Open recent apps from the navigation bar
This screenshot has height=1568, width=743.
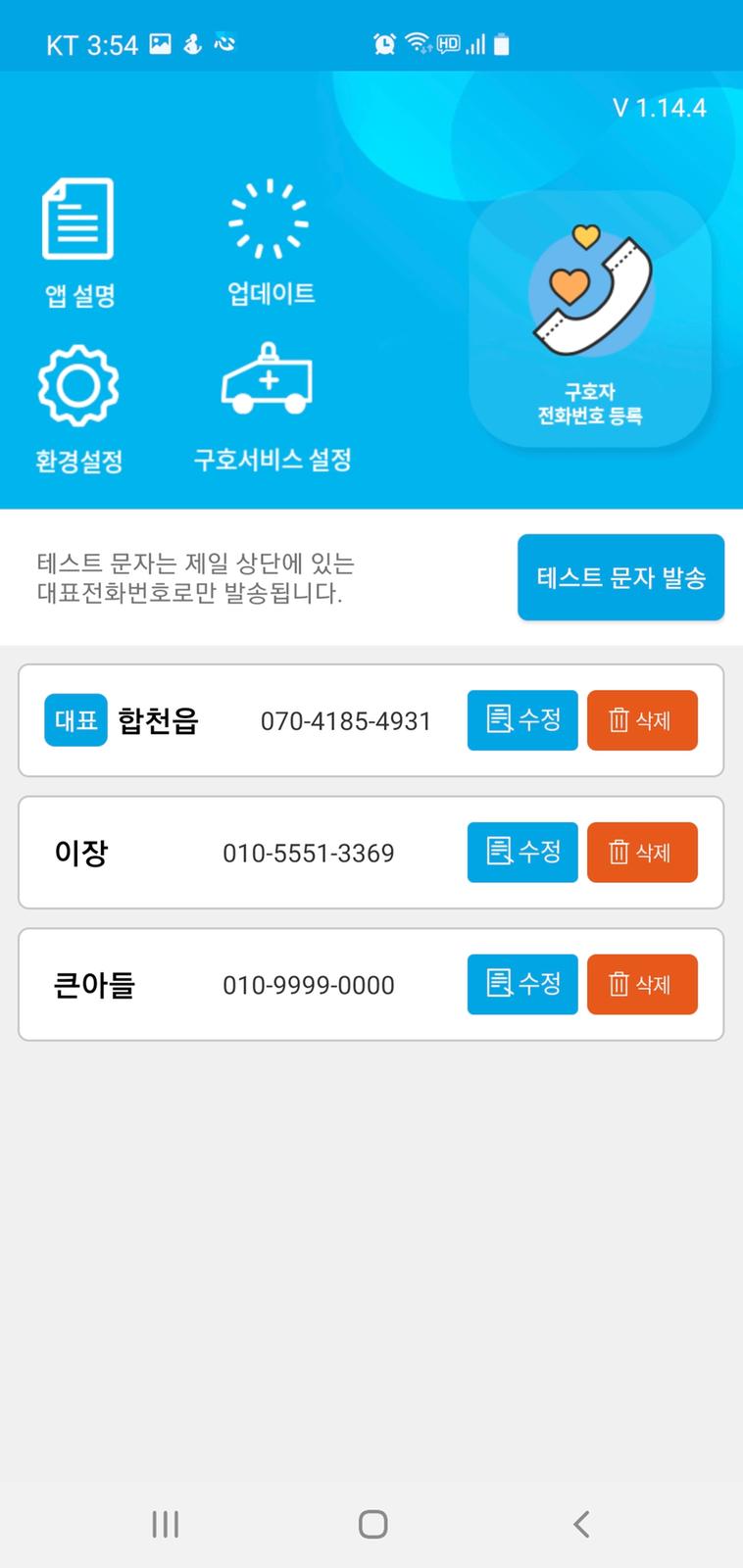165,1524
